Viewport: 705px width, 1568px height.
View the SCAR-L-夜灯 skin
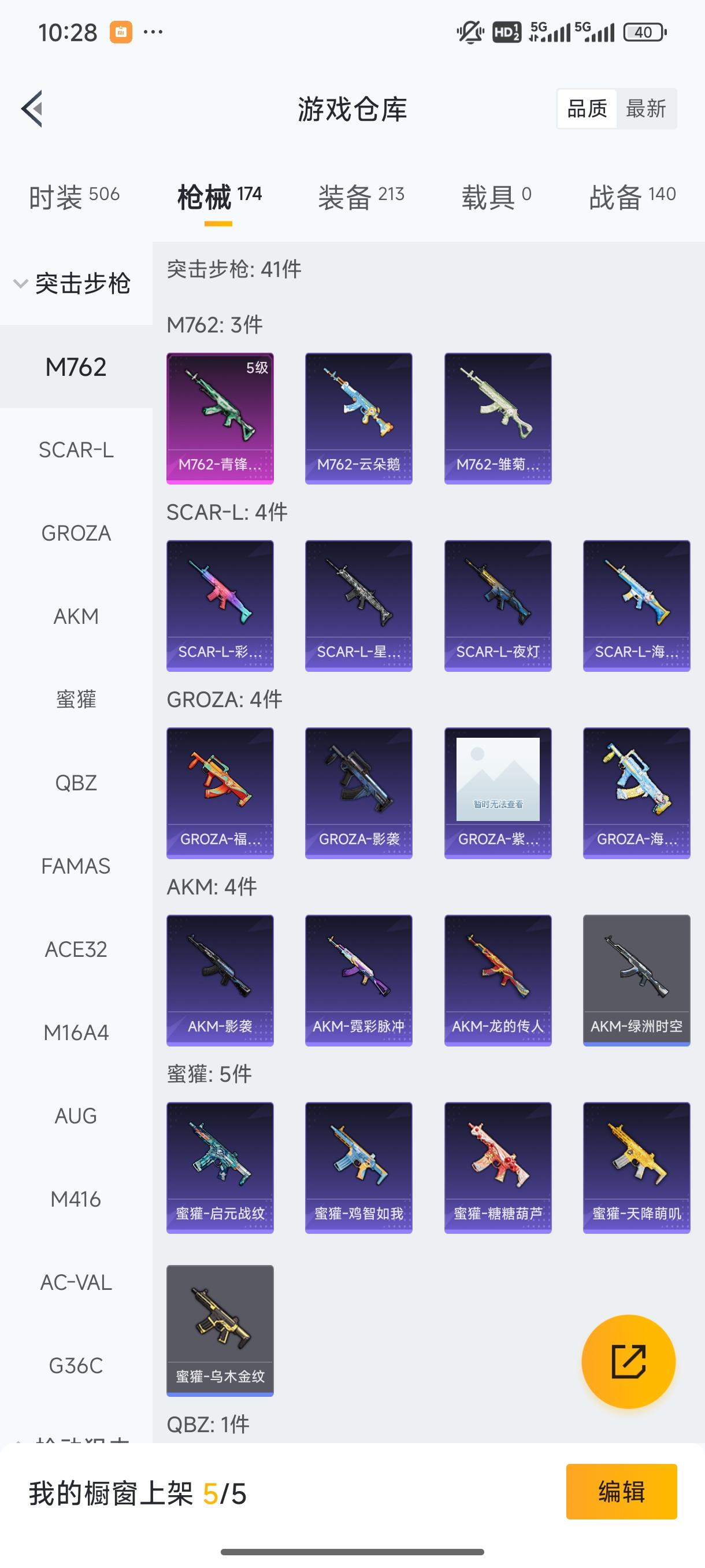pos(498,606)
